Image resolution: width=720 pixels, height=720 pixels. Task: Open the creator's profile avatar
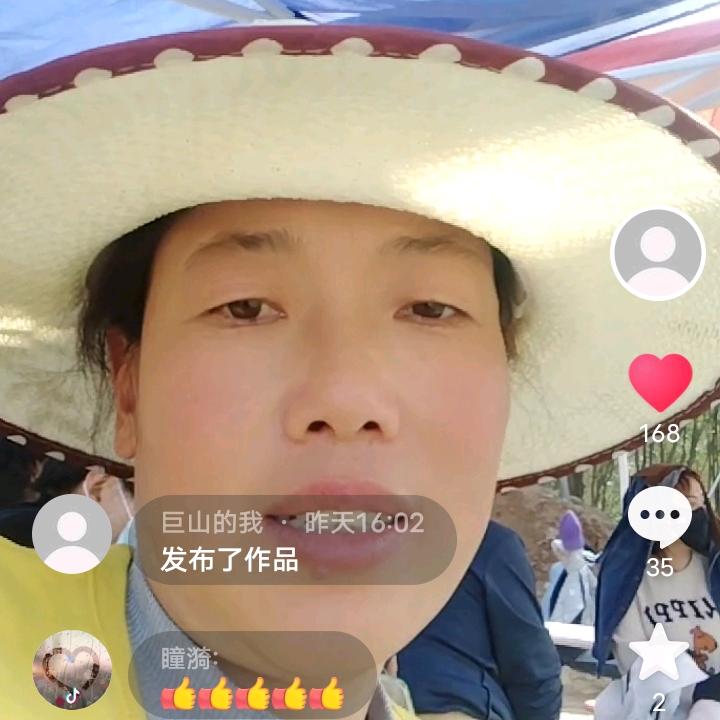(x=658, y=254)
